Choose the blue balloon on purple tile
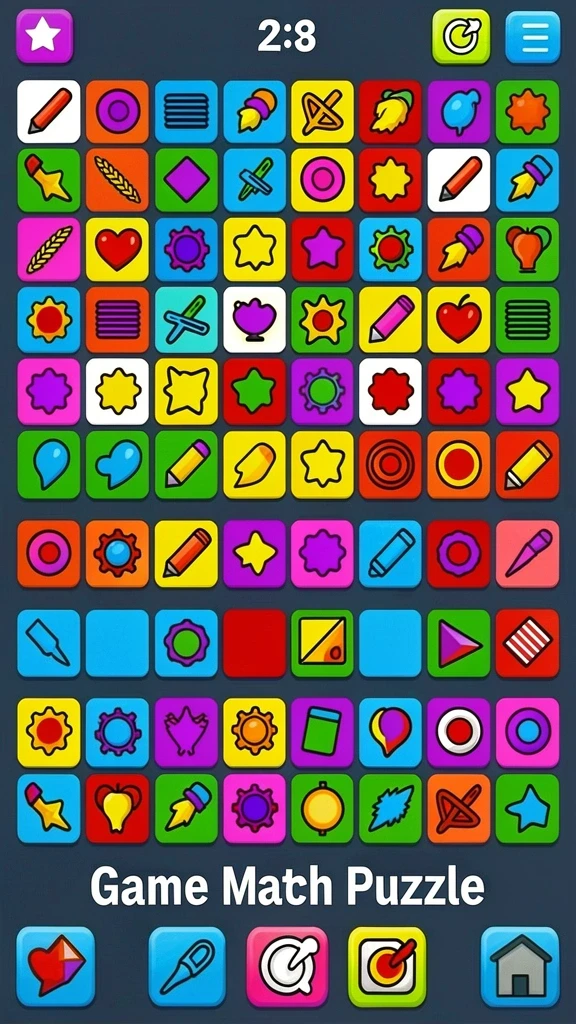576x1024 pixels. [x=459, y=112]
